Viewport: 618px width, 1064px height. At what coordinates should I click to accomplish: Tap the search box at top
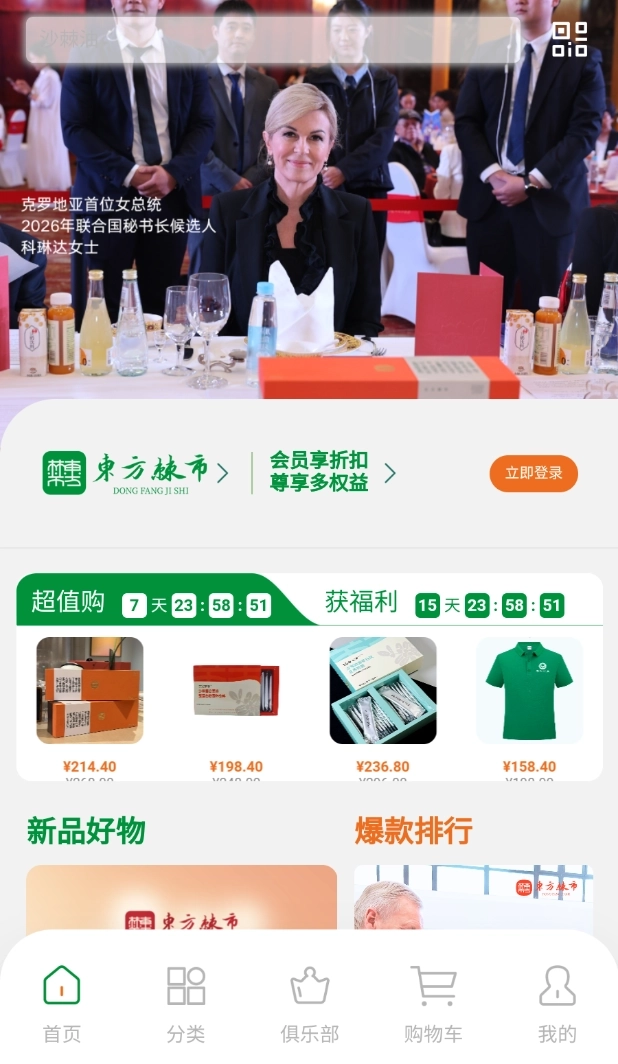point(272,40)
